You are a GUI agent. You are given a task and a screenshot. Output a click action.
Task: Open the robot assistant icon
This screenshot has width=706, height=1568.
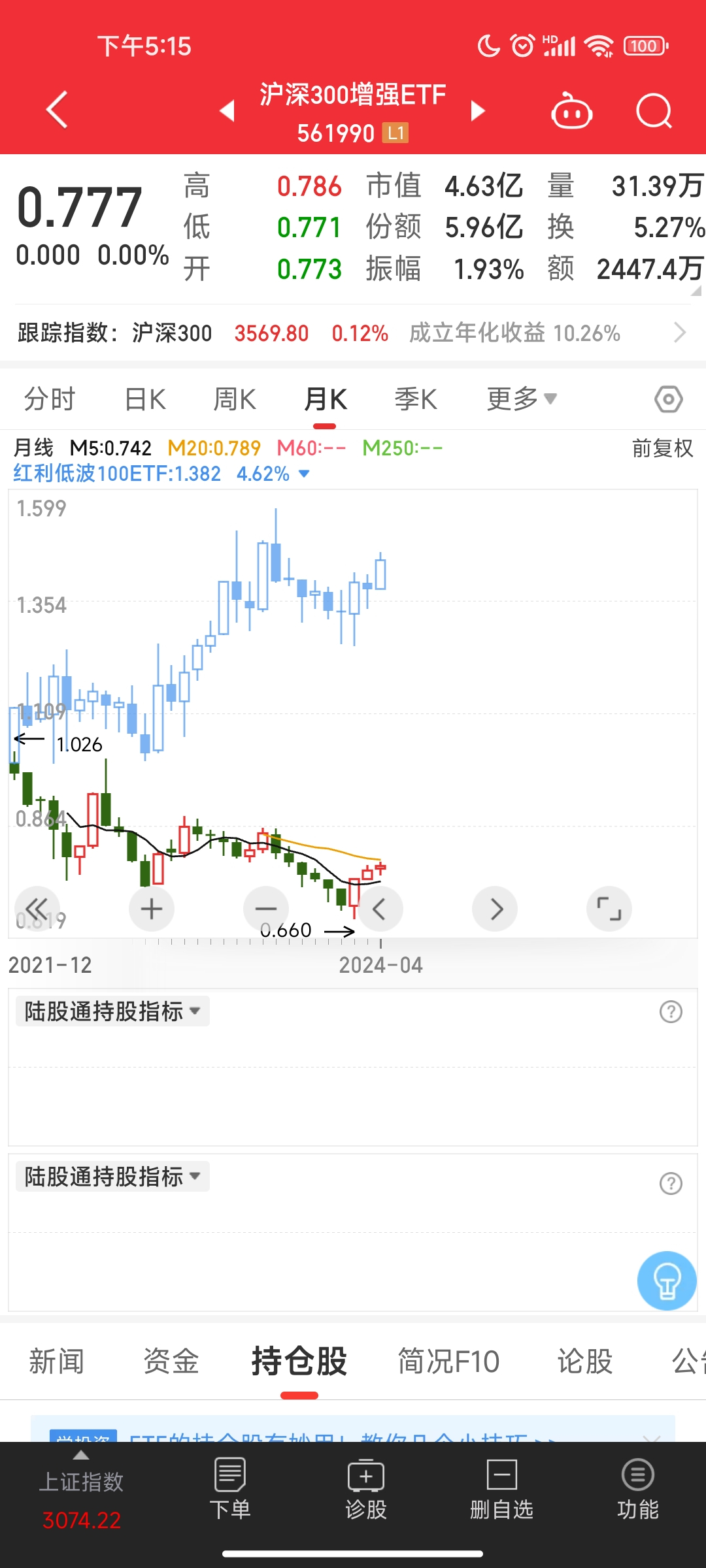(x=572, y=111)
